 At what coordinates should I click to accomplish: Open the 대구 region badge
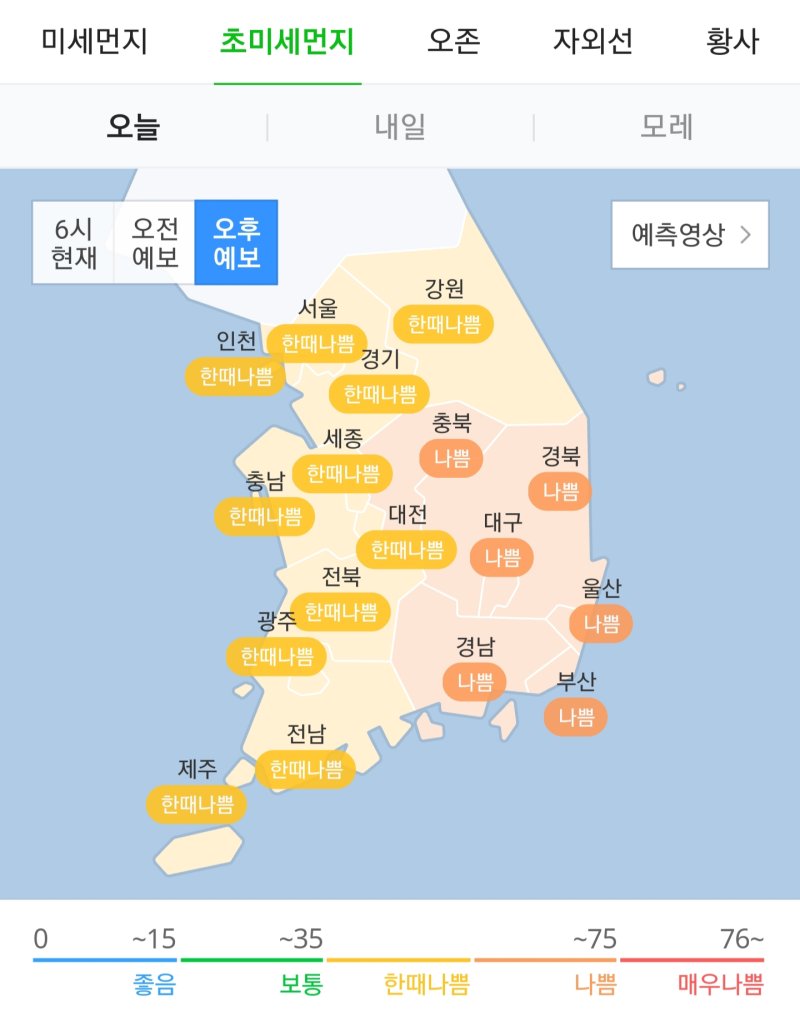pos(502,557)
